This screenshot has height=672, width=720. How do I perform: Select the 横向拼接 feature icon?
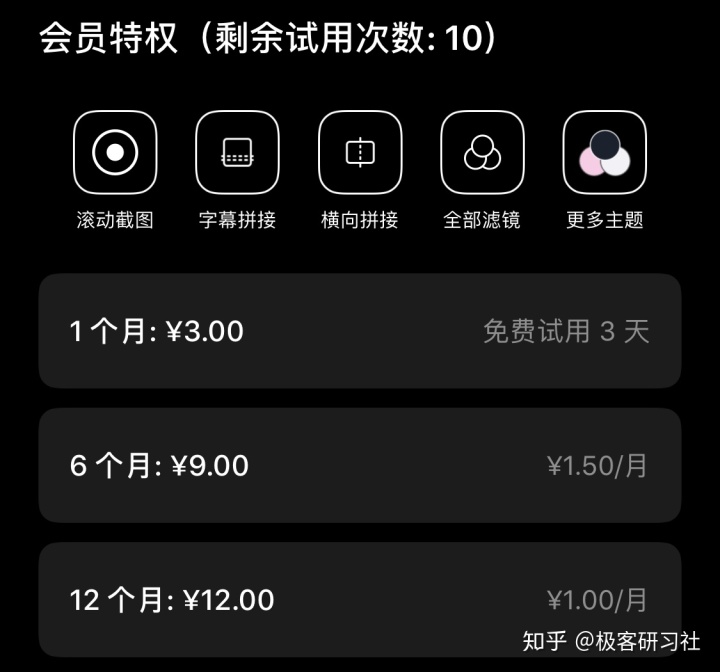point(360,153)
